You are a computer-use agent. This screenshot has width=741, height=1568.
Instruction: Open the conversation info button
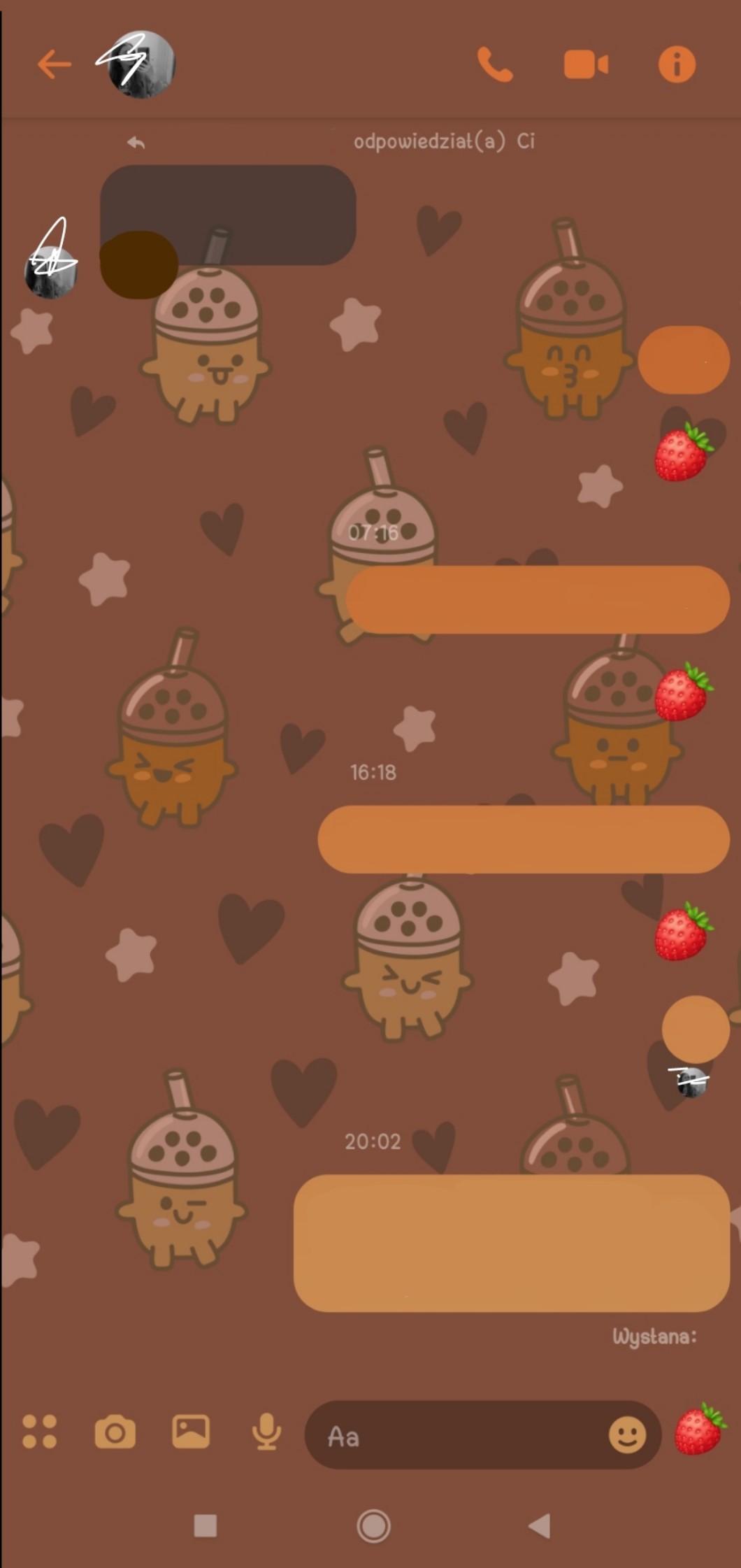[677, 64]
